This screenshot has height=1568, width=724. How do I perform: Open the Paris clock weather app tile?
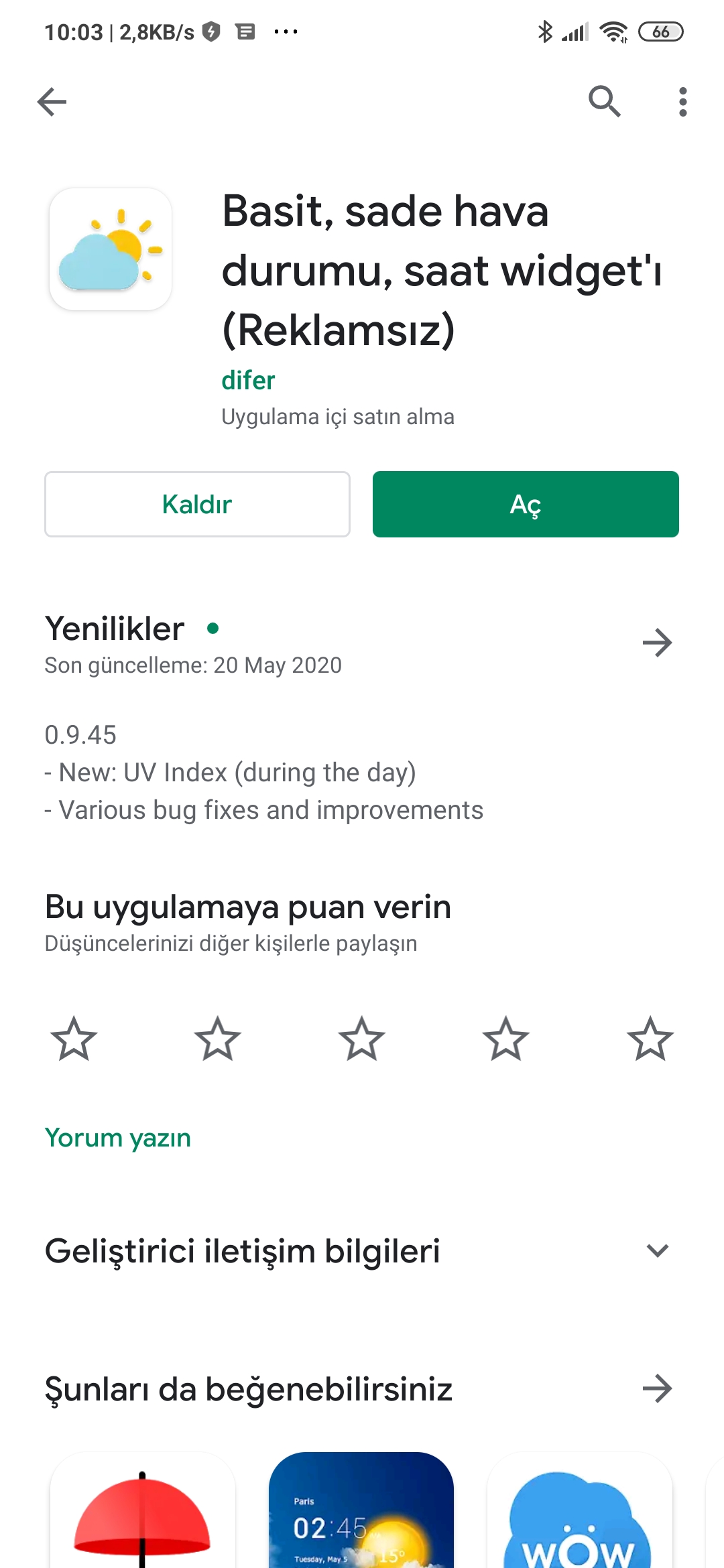(x=361, y=1510)
